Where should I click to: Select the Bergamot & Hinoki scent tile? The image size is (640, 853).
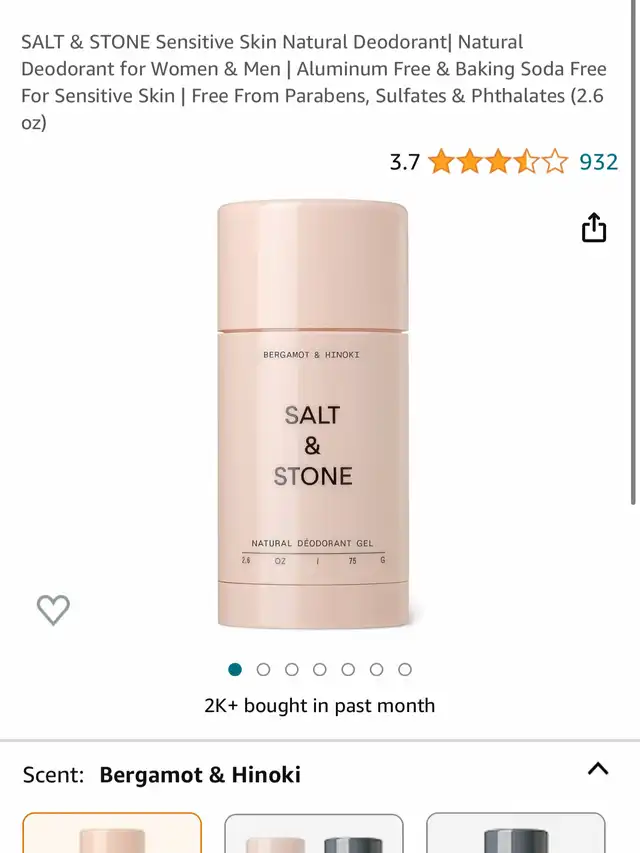click(x=112, y=834)
